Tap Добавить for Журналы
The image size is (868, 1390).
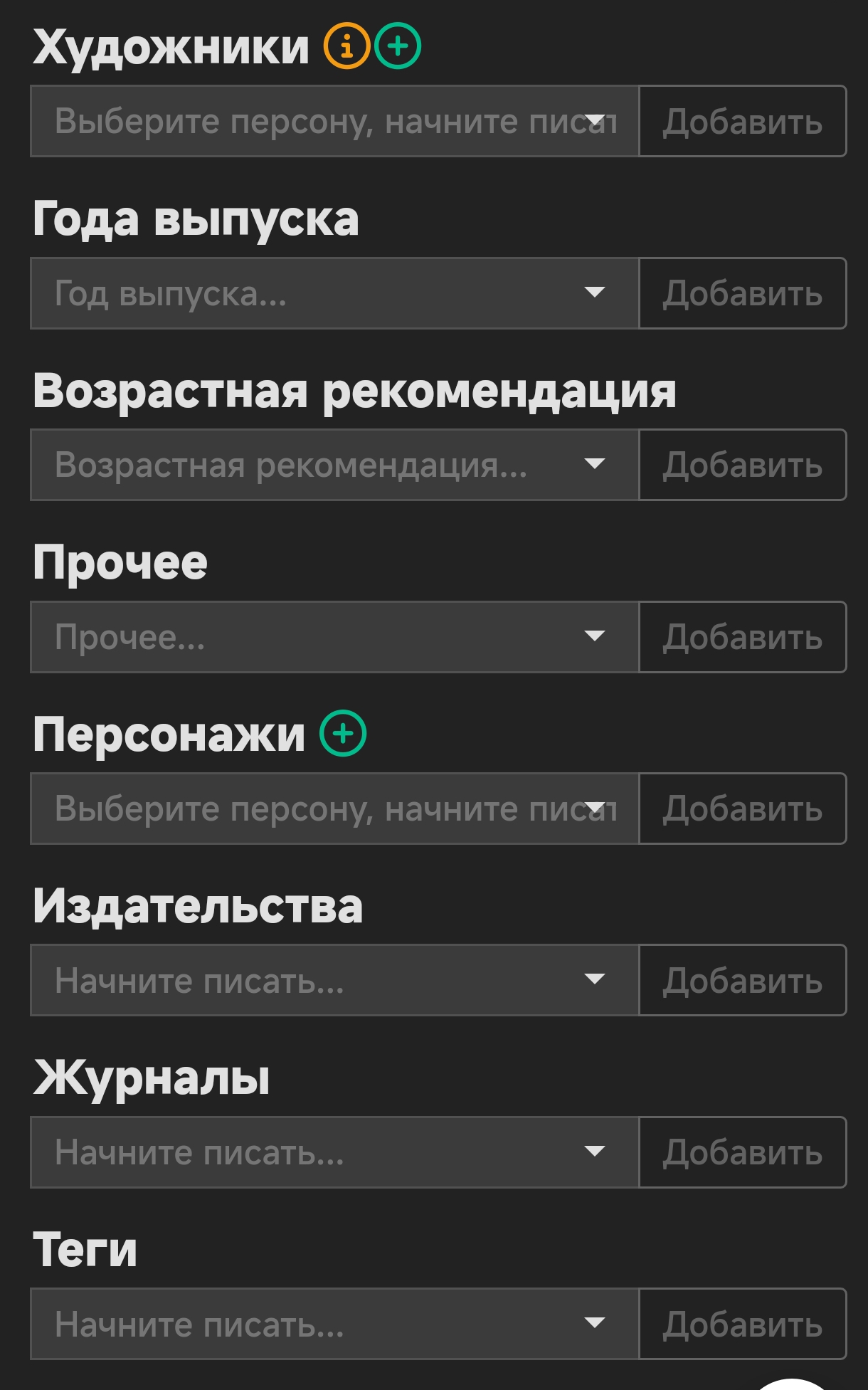coord(742,1152)
